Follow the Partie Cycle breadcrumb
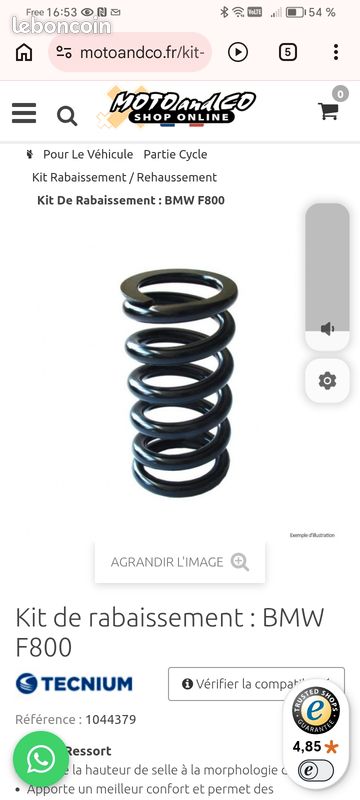This screenshot has width=360, height=800. pyautogui.click(x=175, y=154)
